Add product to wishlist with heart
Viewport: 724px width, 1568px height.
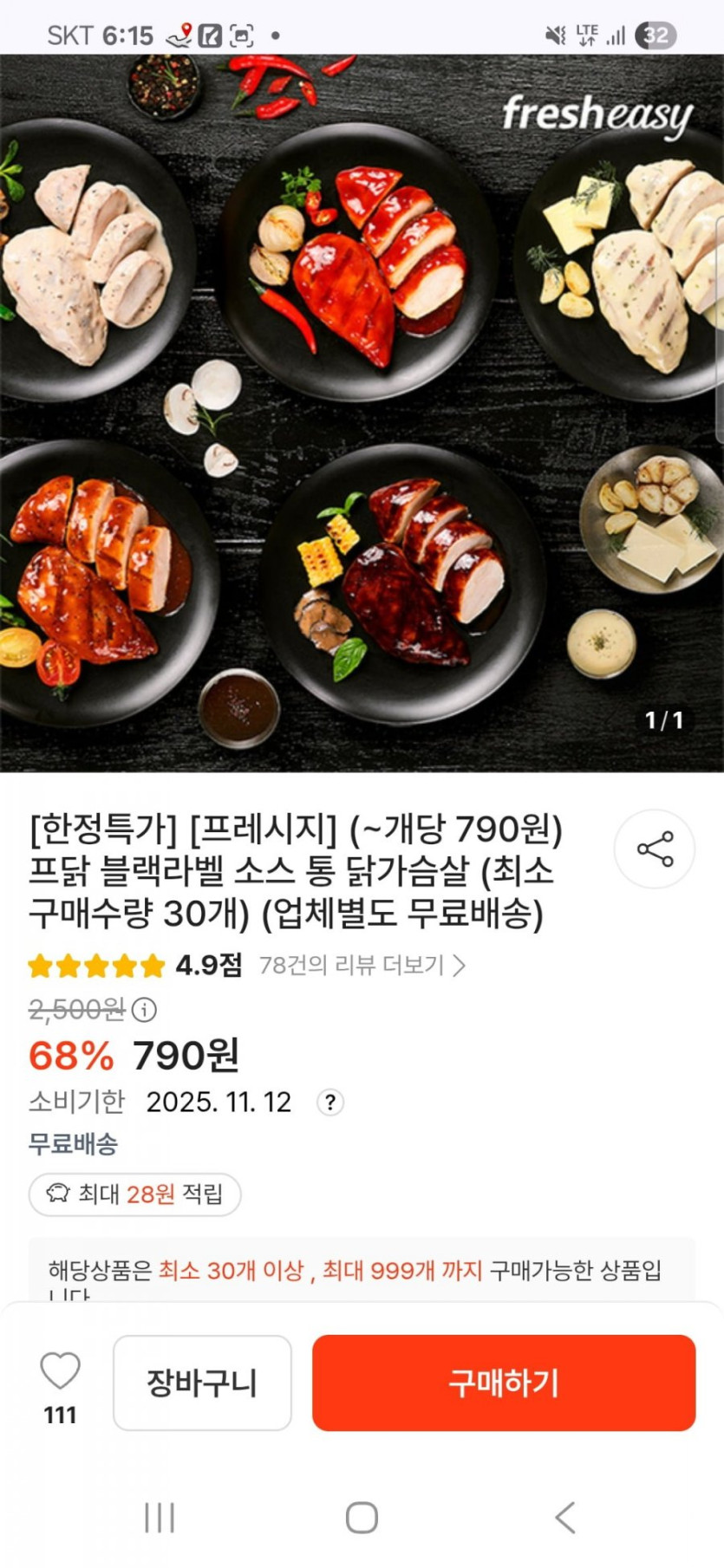pos(60,1372)
